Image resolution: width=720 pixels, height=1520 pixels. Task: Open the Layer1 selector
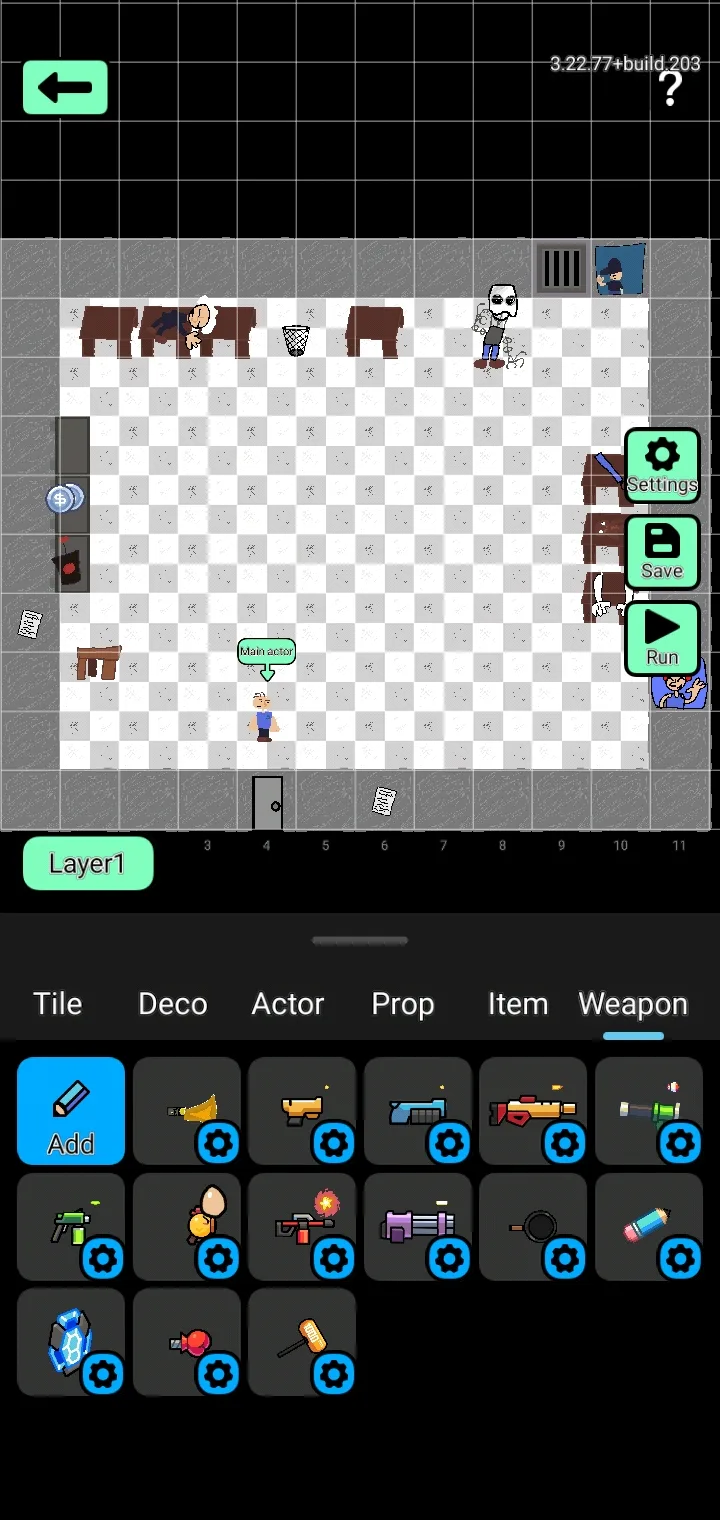coord(88,863)
